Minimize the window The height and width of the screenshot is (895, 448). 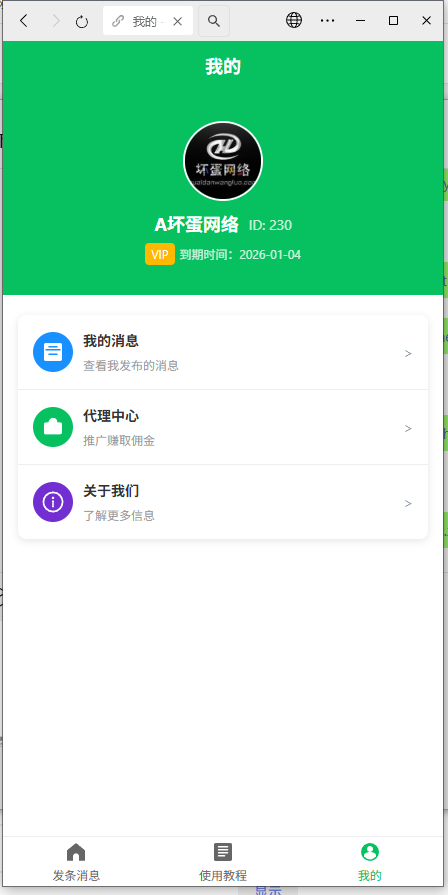point(360,21)
